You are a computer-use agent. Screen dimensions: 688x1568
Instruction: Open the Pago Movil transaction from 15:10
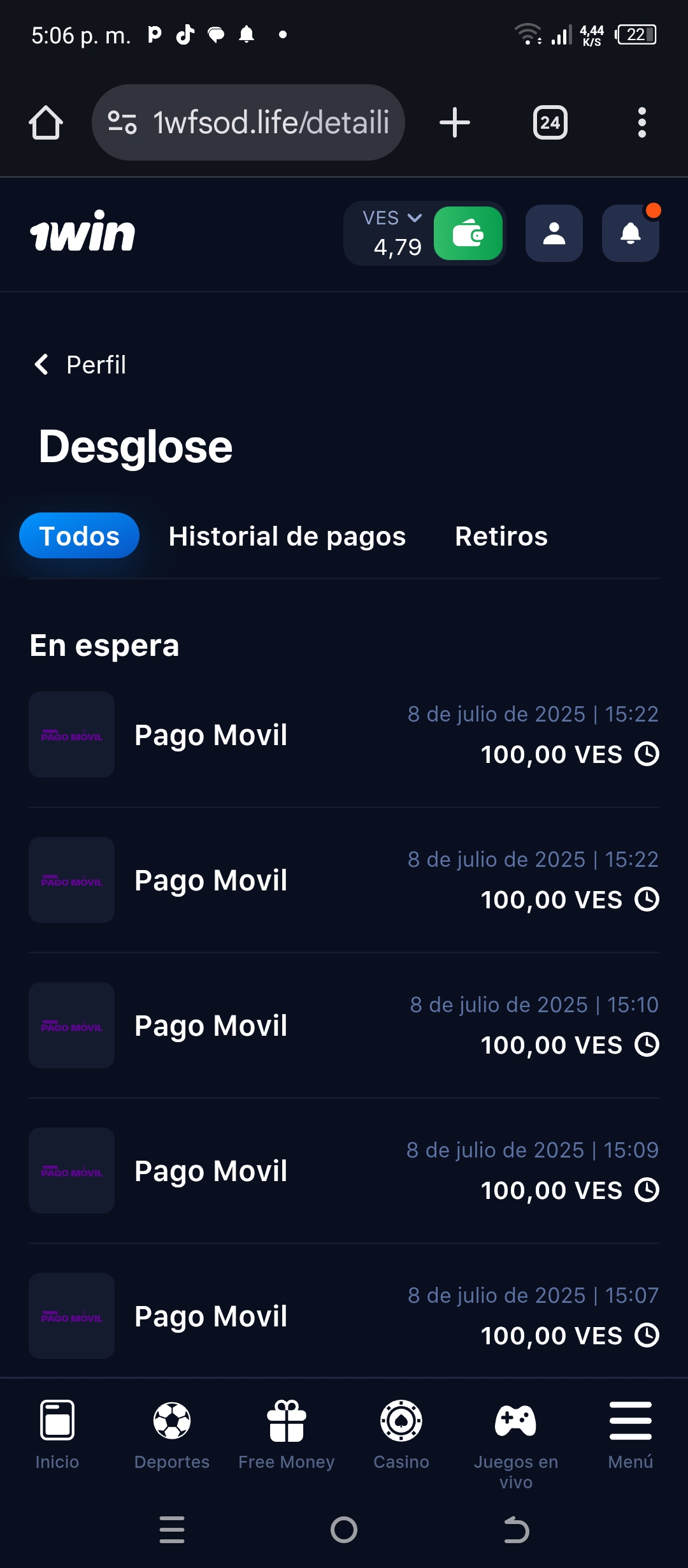tap(344, 1025)
